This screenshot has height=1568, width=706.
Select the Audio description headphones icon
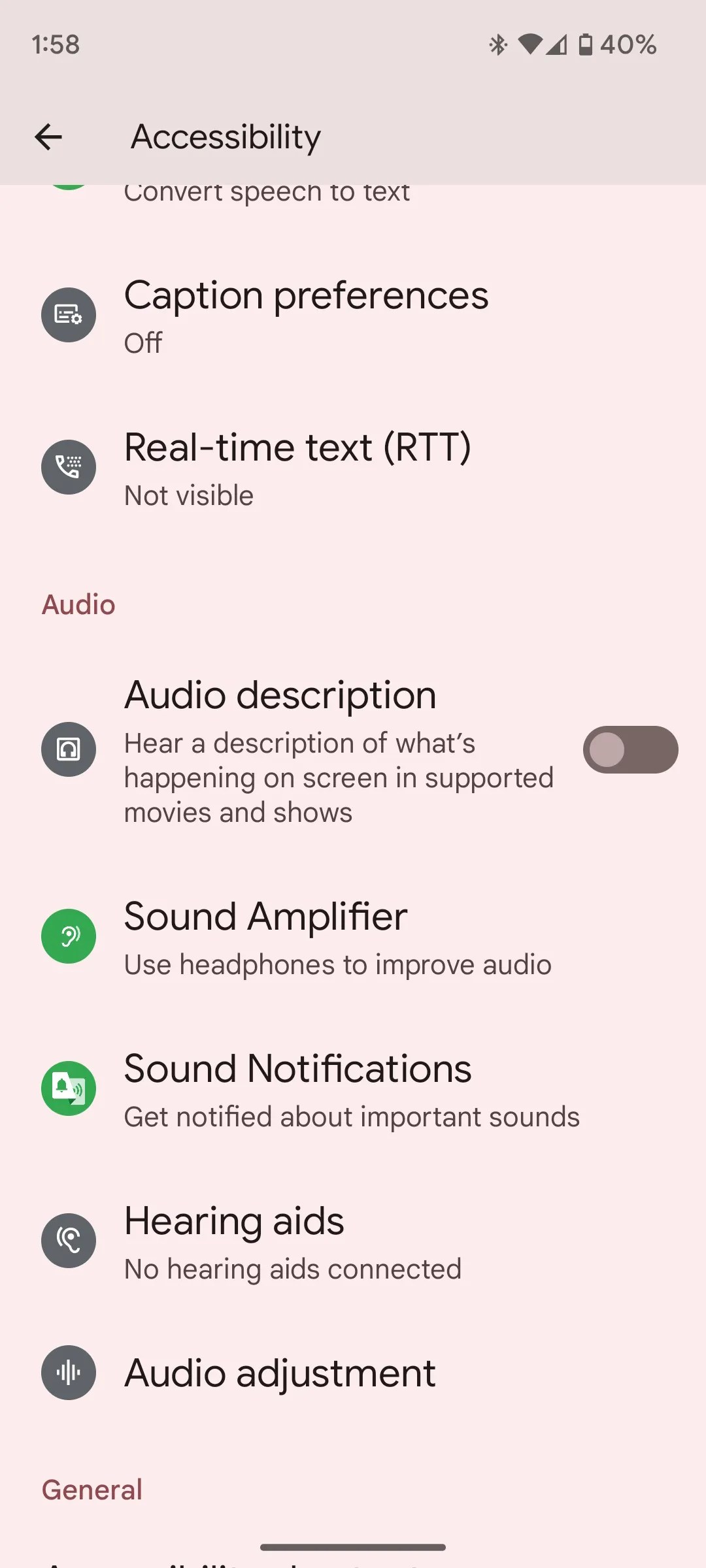tap(68, 749)
